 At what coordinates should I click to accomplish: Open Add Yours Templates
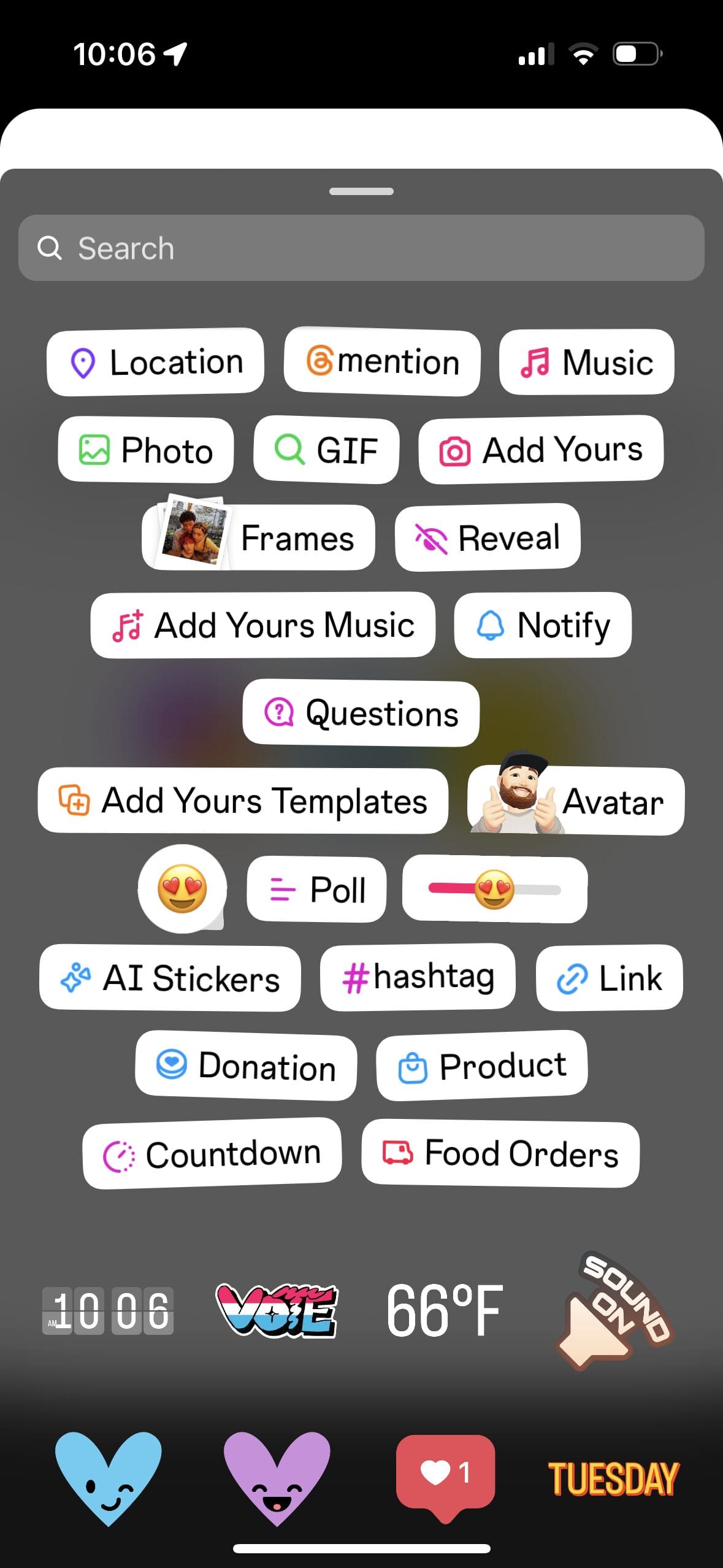[243, 801]
